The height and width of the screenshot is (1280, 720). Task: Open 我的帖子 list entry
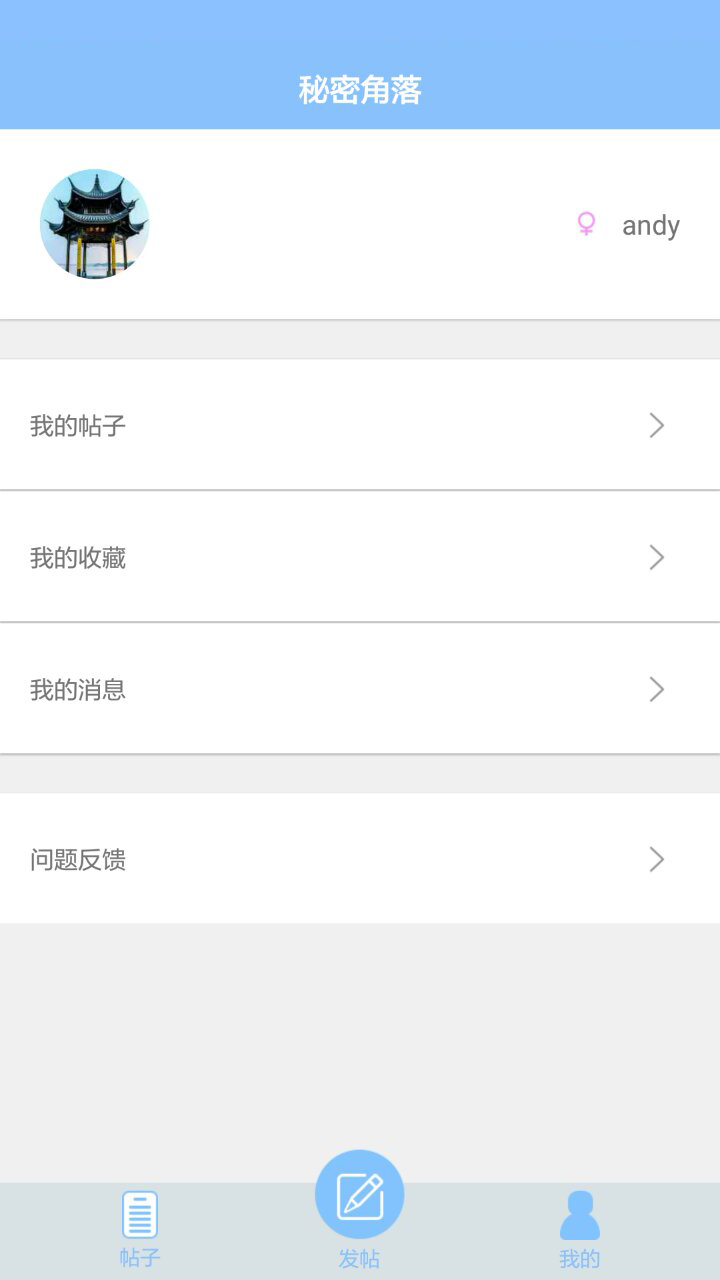360,425
